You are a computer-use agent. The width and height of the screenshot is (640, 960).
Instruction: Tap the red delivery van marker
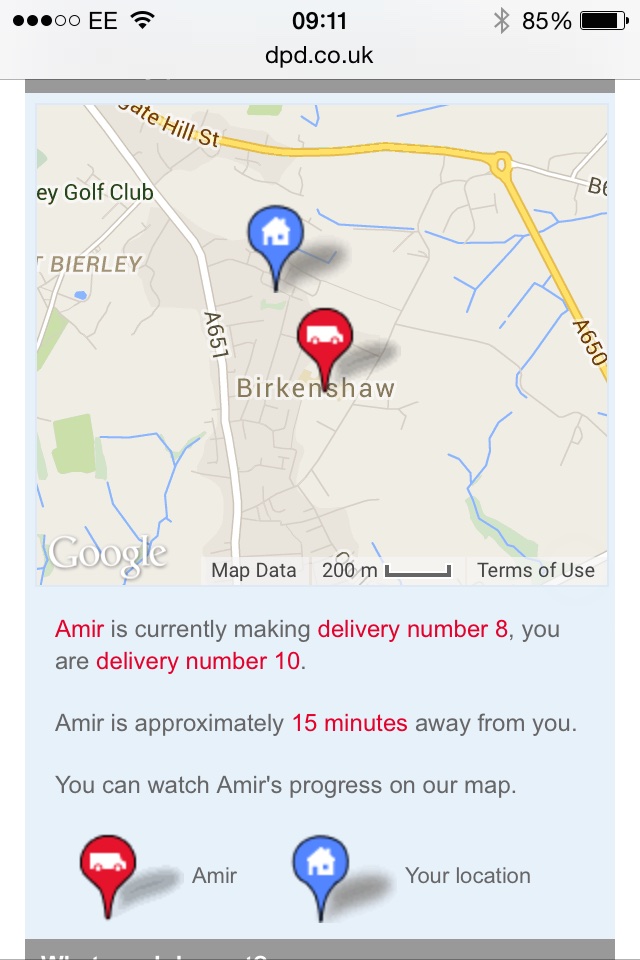(x=324, y=335)
